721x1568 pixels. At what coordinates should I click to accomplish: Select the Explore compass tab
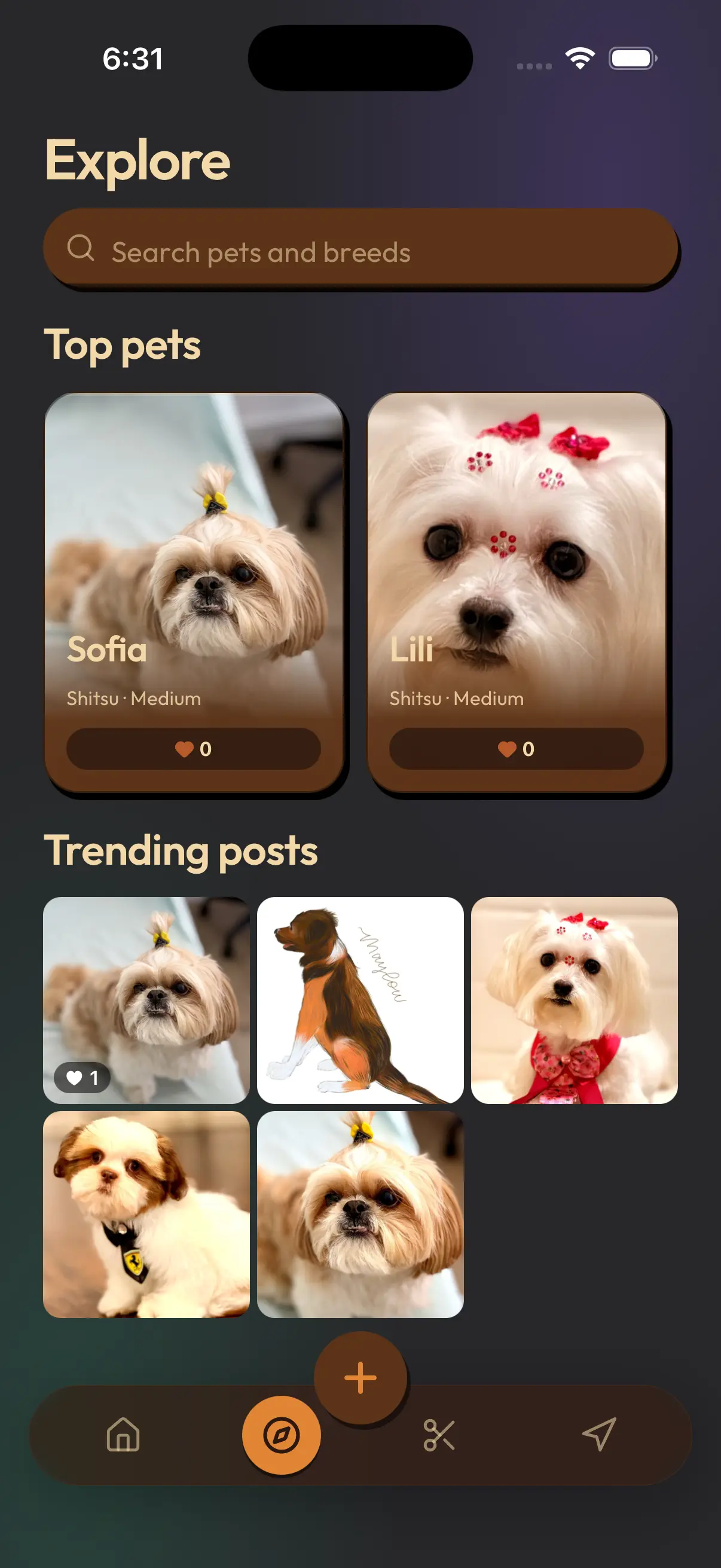click(281, 1435)
